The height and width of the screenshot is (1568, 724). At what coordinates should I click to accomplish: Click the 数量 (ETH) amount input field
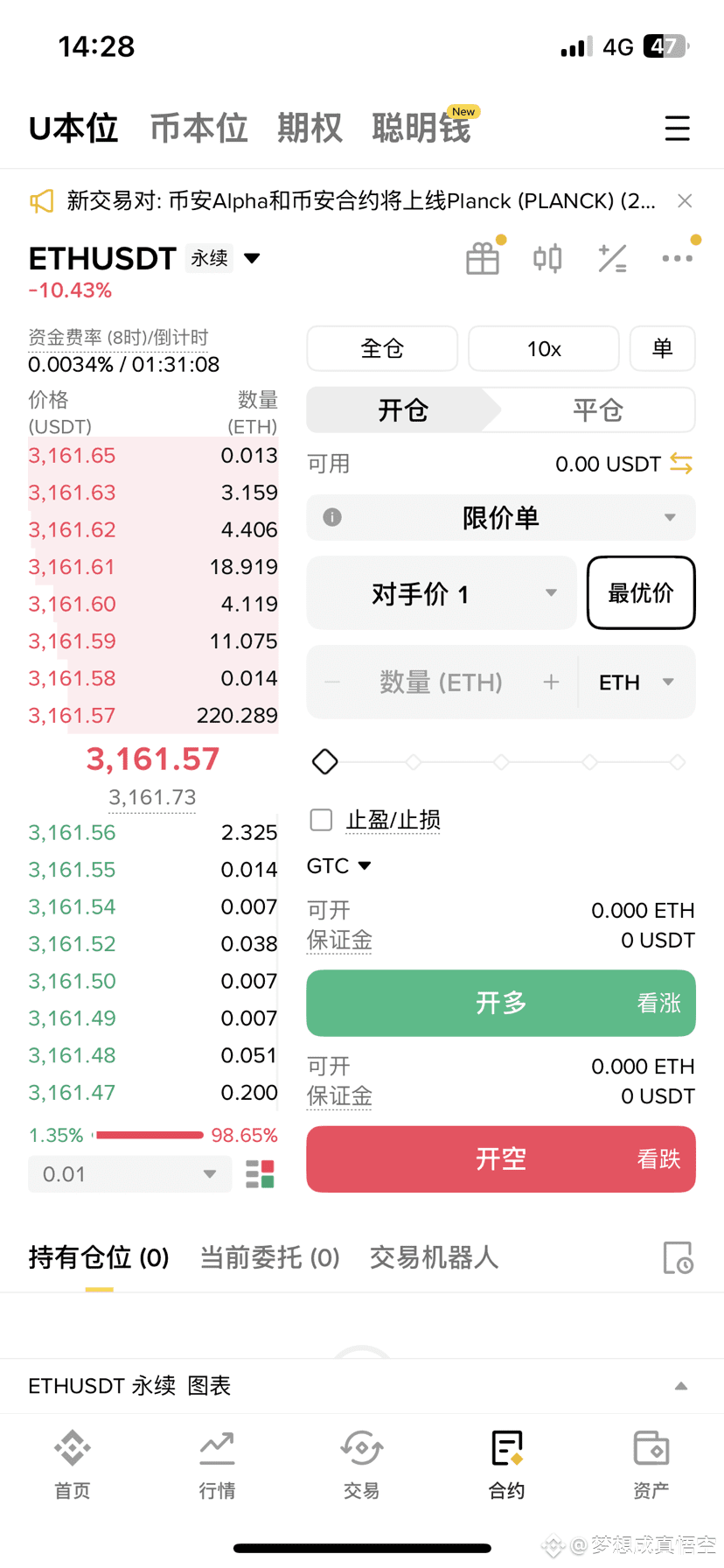(442, 682)
